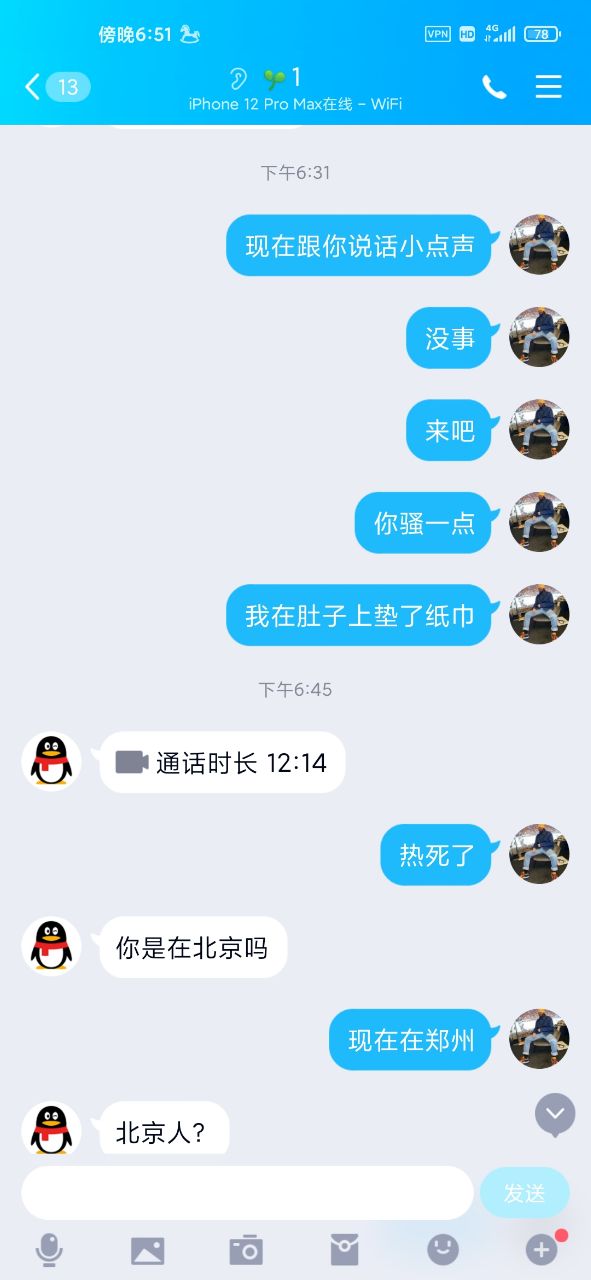Open the plus more-options panel
Image resolution: width=591 pixels, height=1280 pixels.
coord(541,1249)
